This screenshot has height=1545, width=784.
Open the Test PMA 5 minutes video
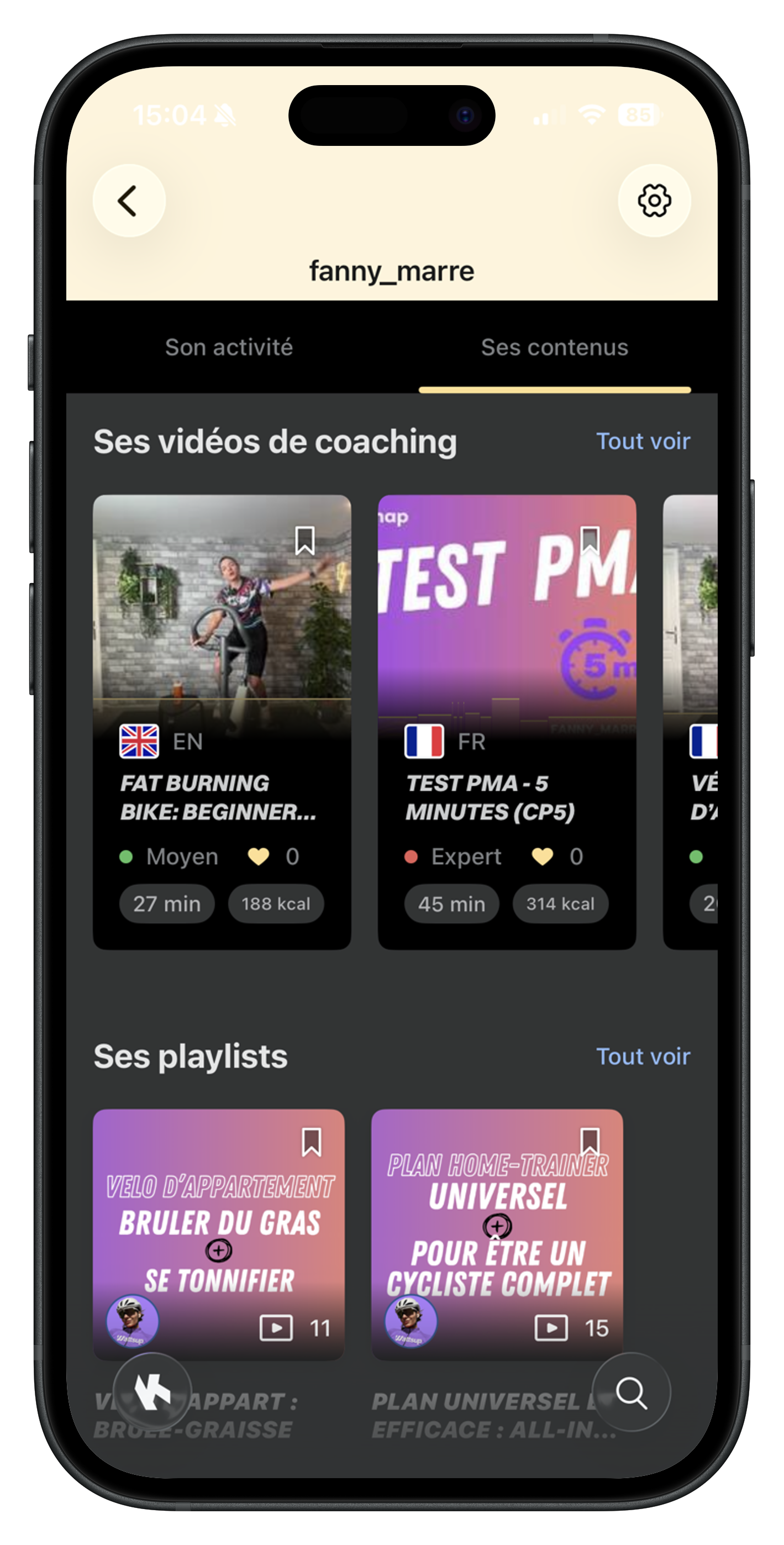pyautogui.click(x=507, y=722)
